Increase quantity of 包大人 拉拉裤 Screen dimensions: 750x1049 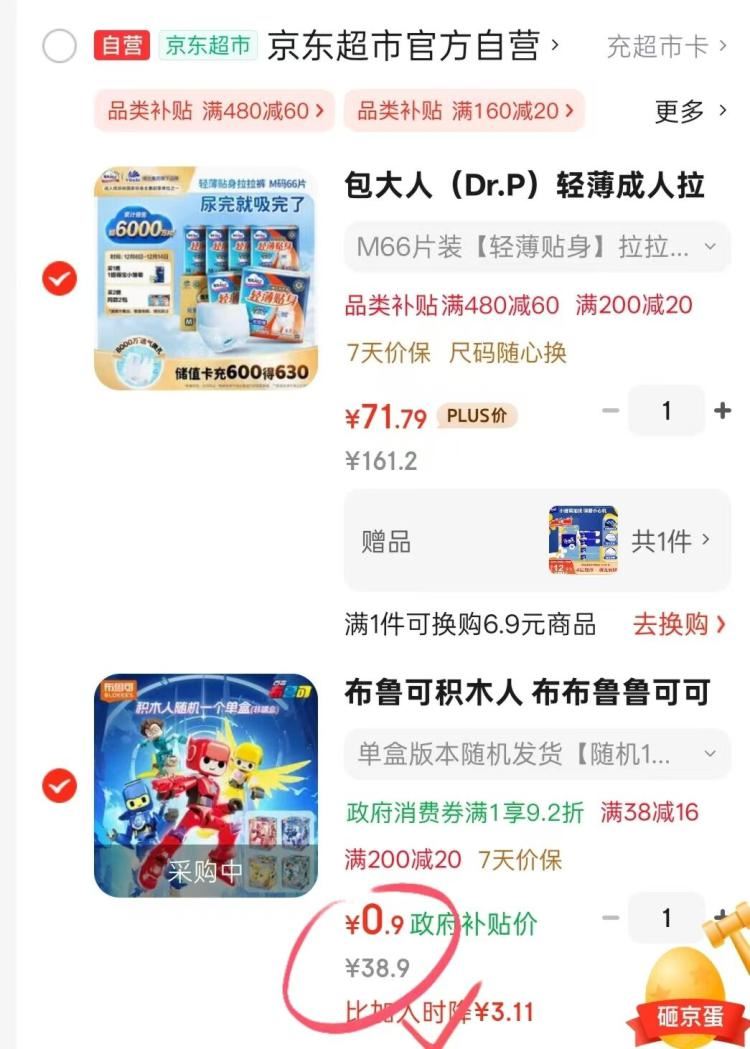click(722, 411)
